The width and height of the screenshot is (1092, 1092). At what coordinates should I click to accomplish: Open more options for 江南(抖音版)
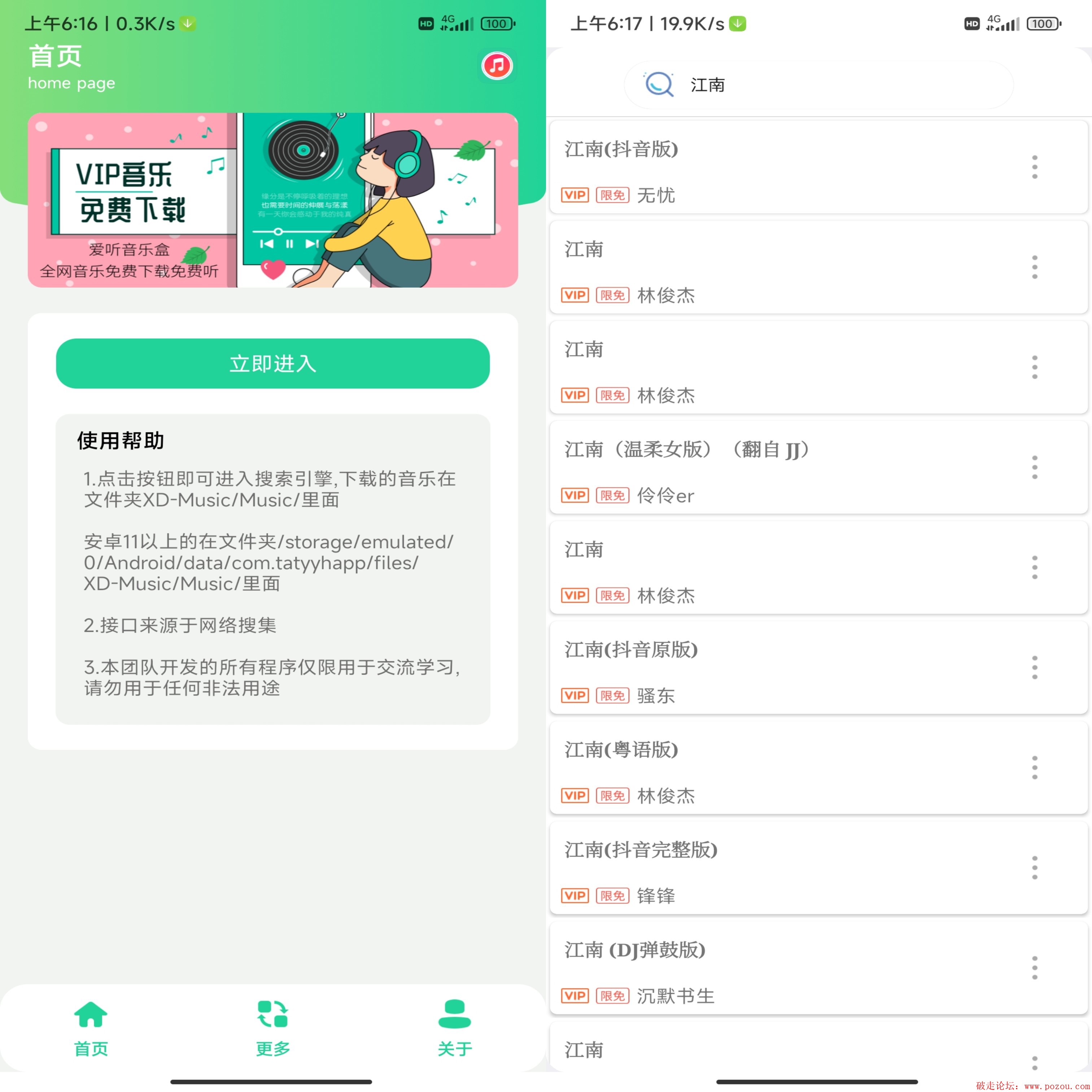[x=1034, y=168]
